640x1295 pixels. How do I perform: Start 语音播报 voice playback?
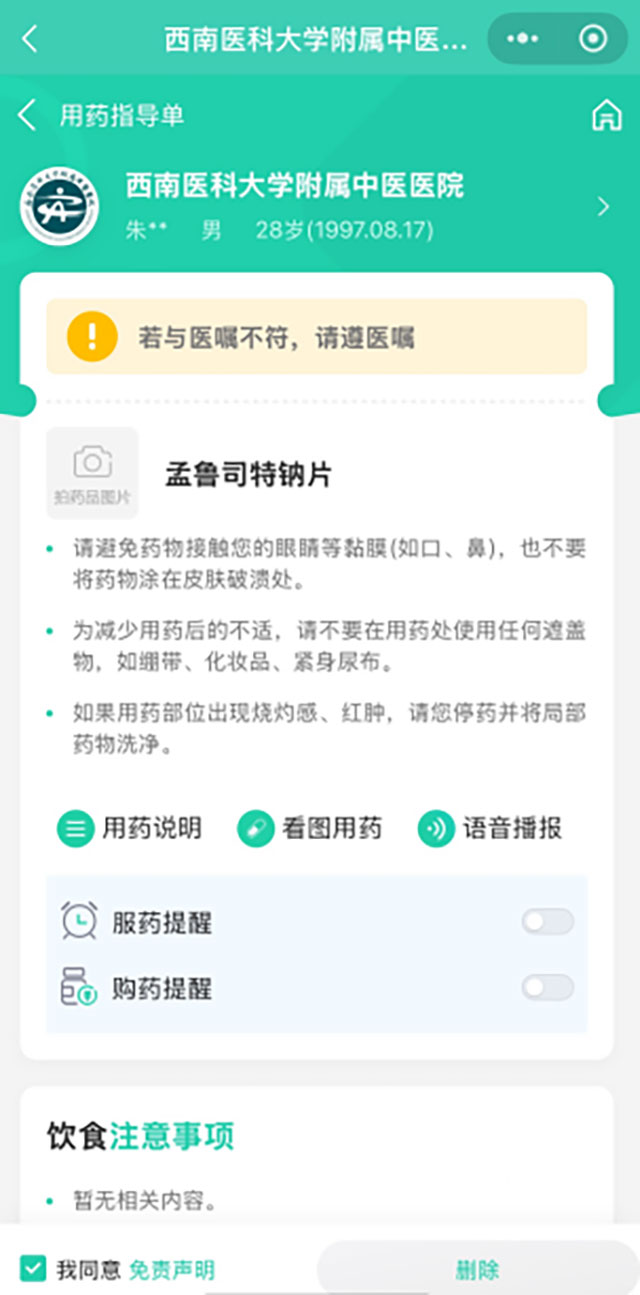490,828
